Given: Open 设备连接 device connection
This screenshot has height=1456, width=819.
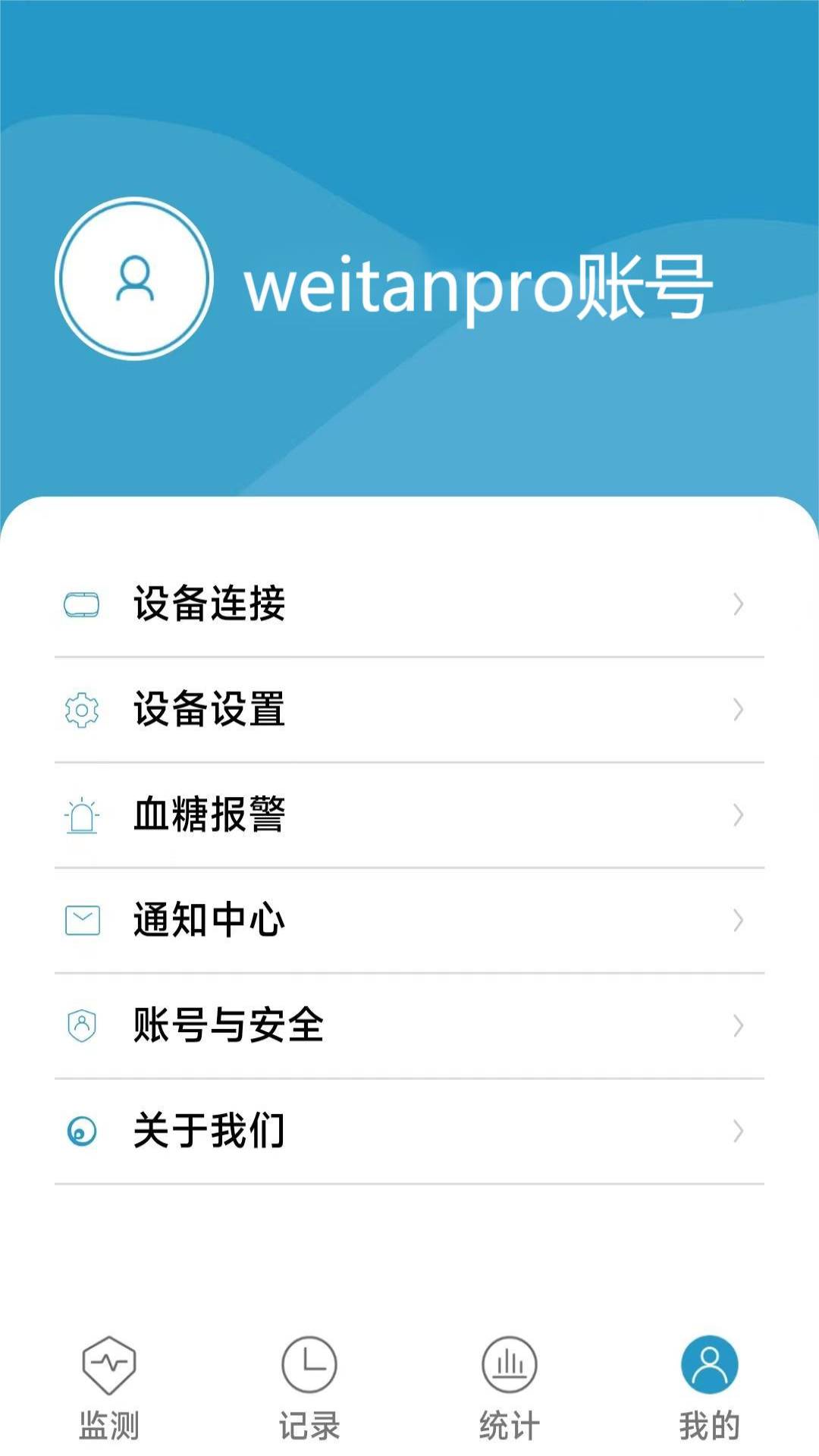Looking at the screenshot, I should tap(409, 604).
